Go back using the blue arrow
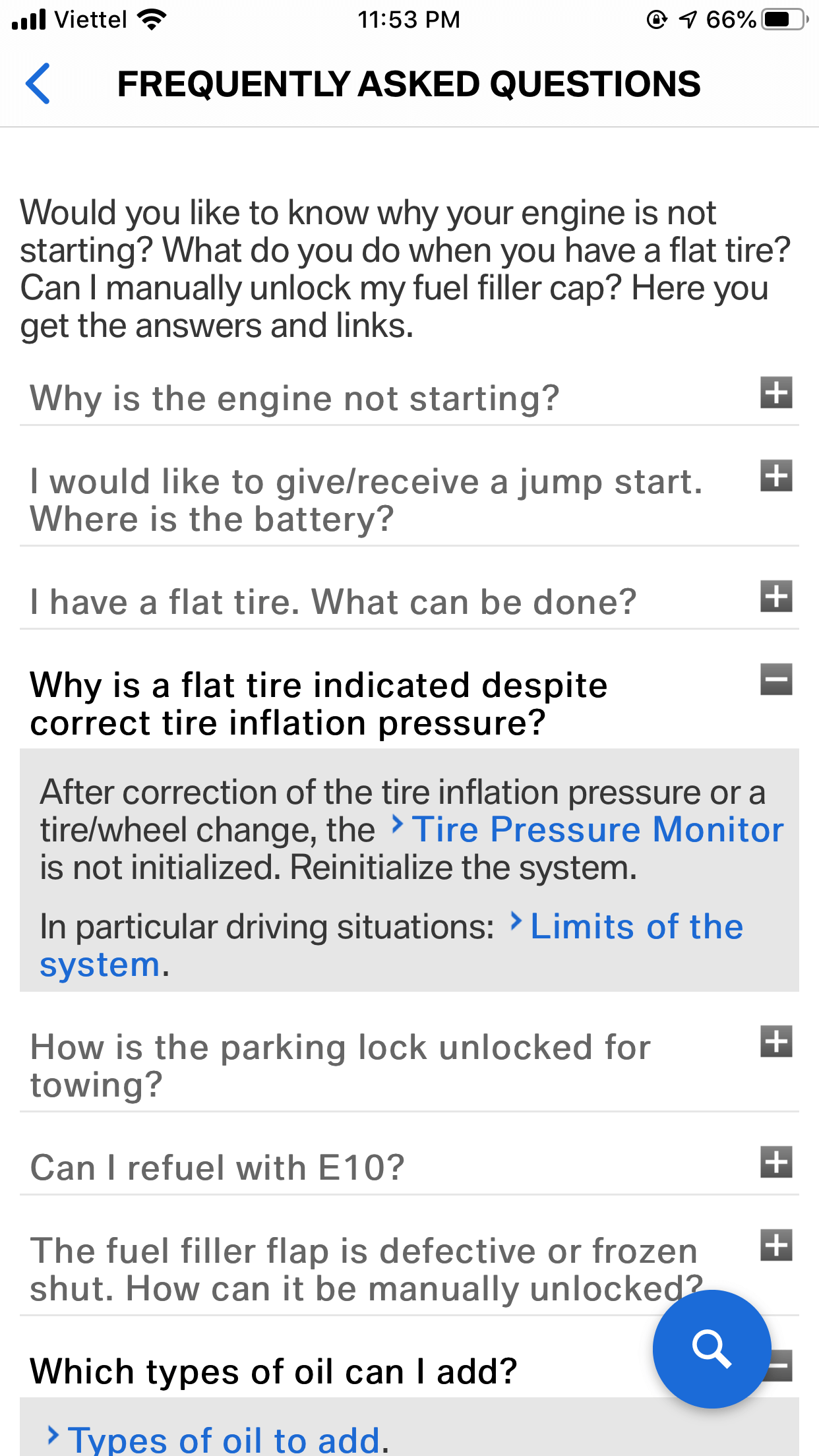Image resolution: width=819 pixels, height=1456 pixels. pos(38,84)
